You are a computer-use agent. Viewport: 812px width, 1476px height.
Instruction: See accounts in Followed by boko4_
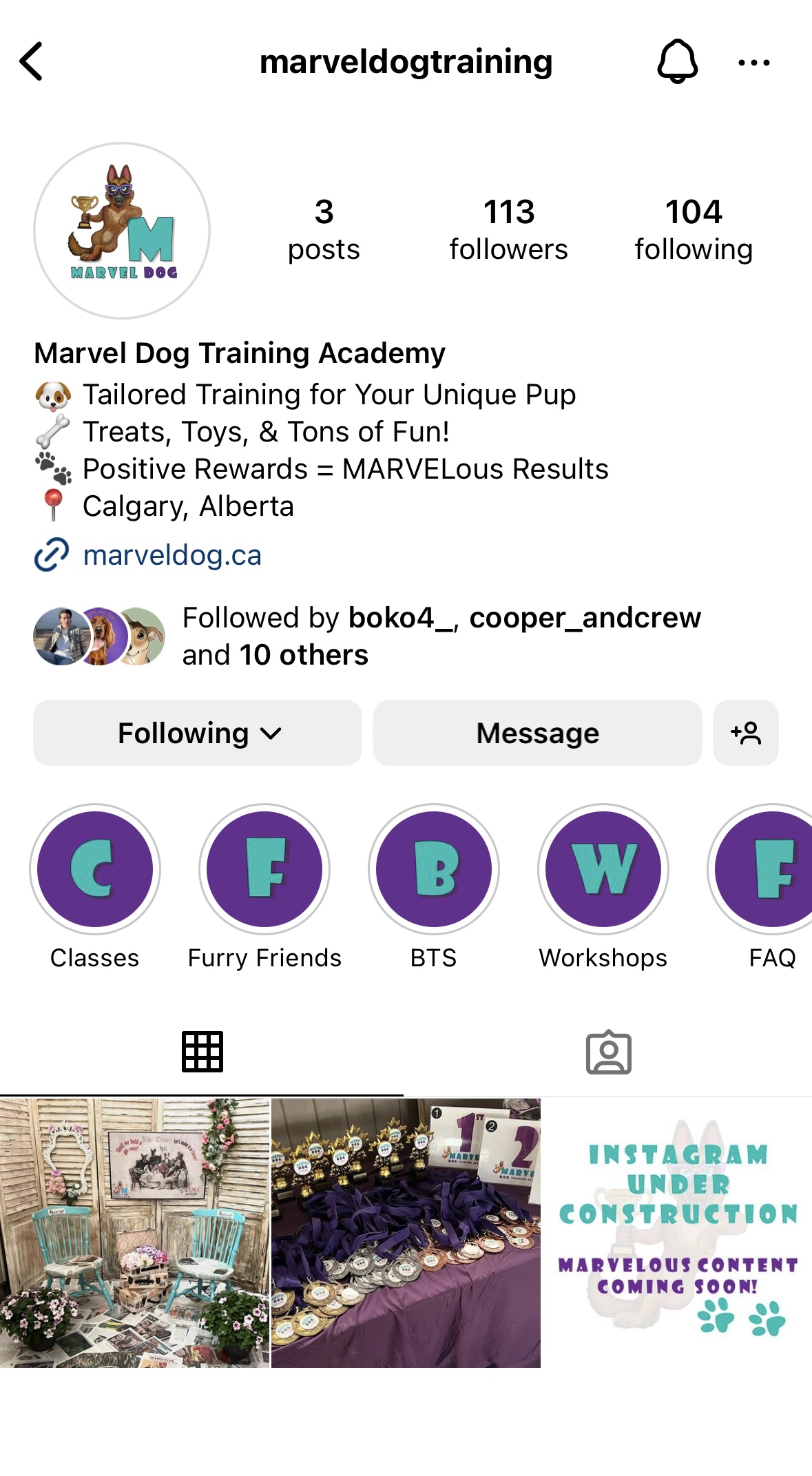tap(441, 636)
